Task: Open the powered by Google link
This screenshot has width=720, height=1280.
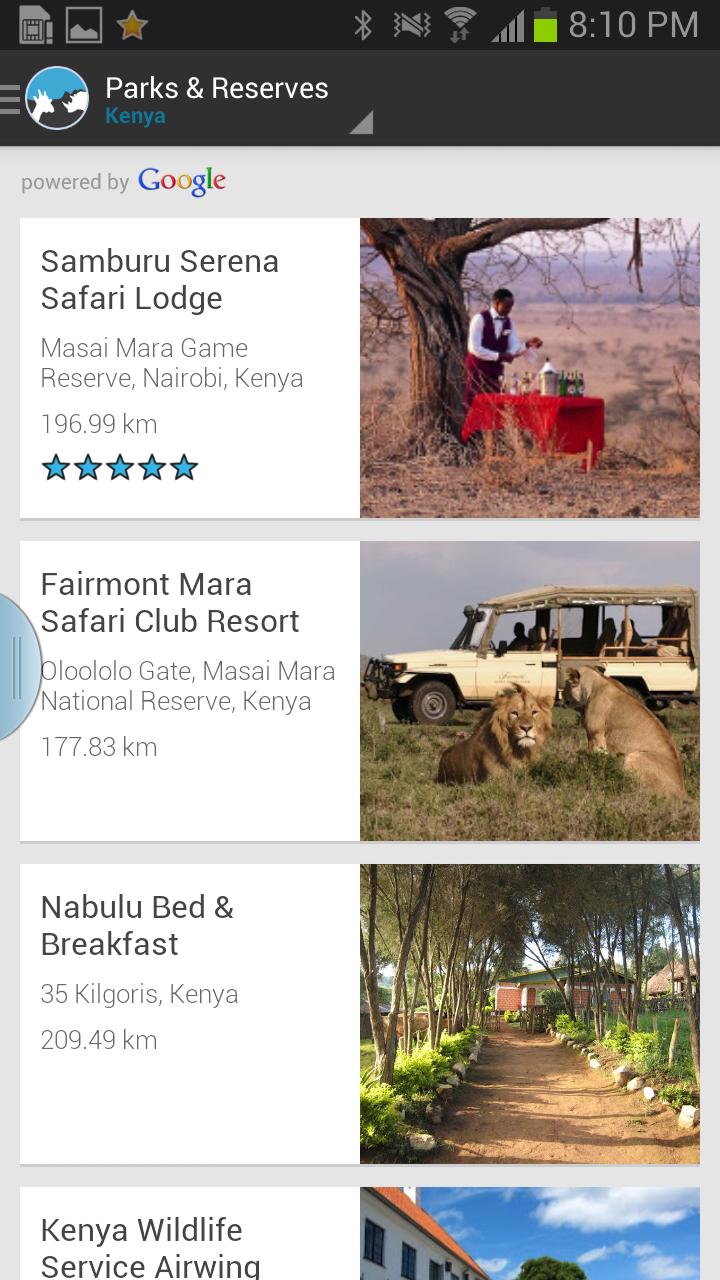Action: [123, 182]
